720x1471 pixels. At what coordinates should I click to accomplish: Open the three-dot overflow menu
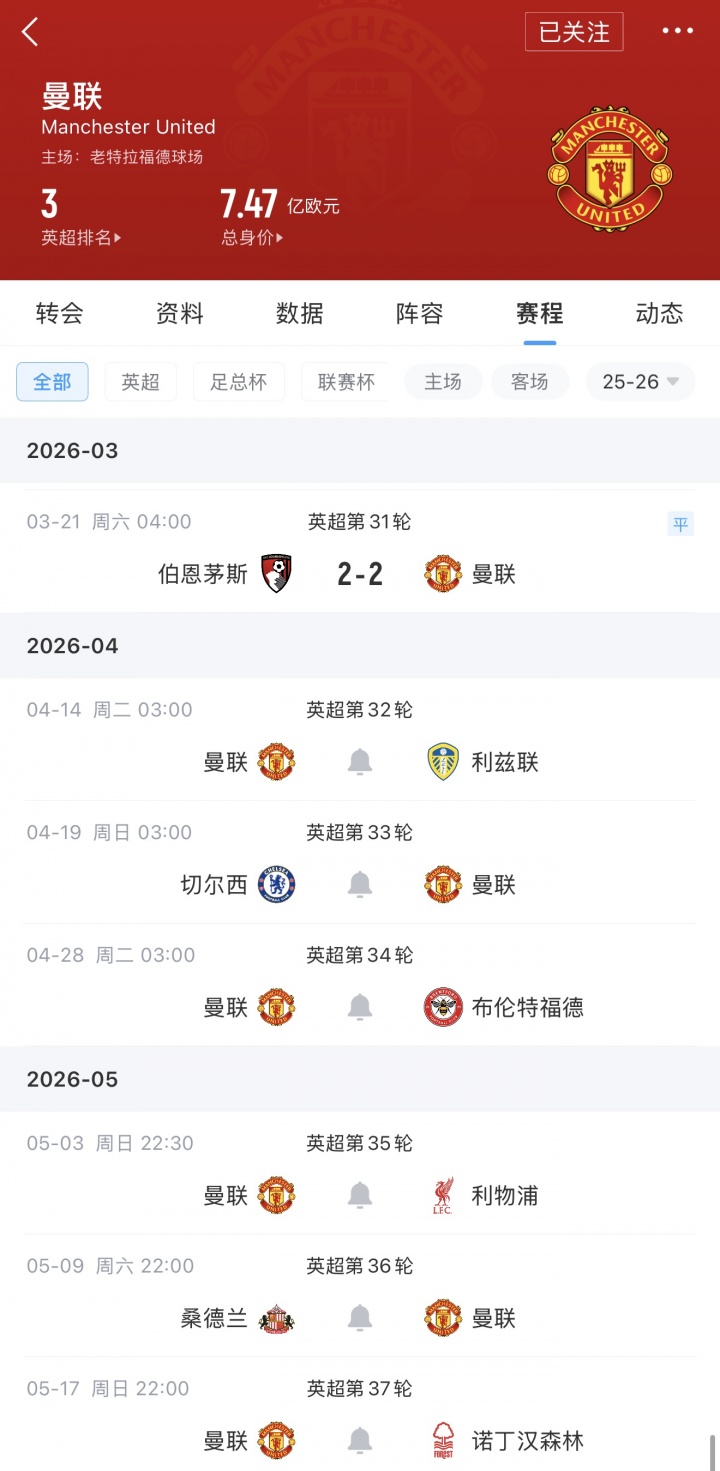(x=677, y=32)
